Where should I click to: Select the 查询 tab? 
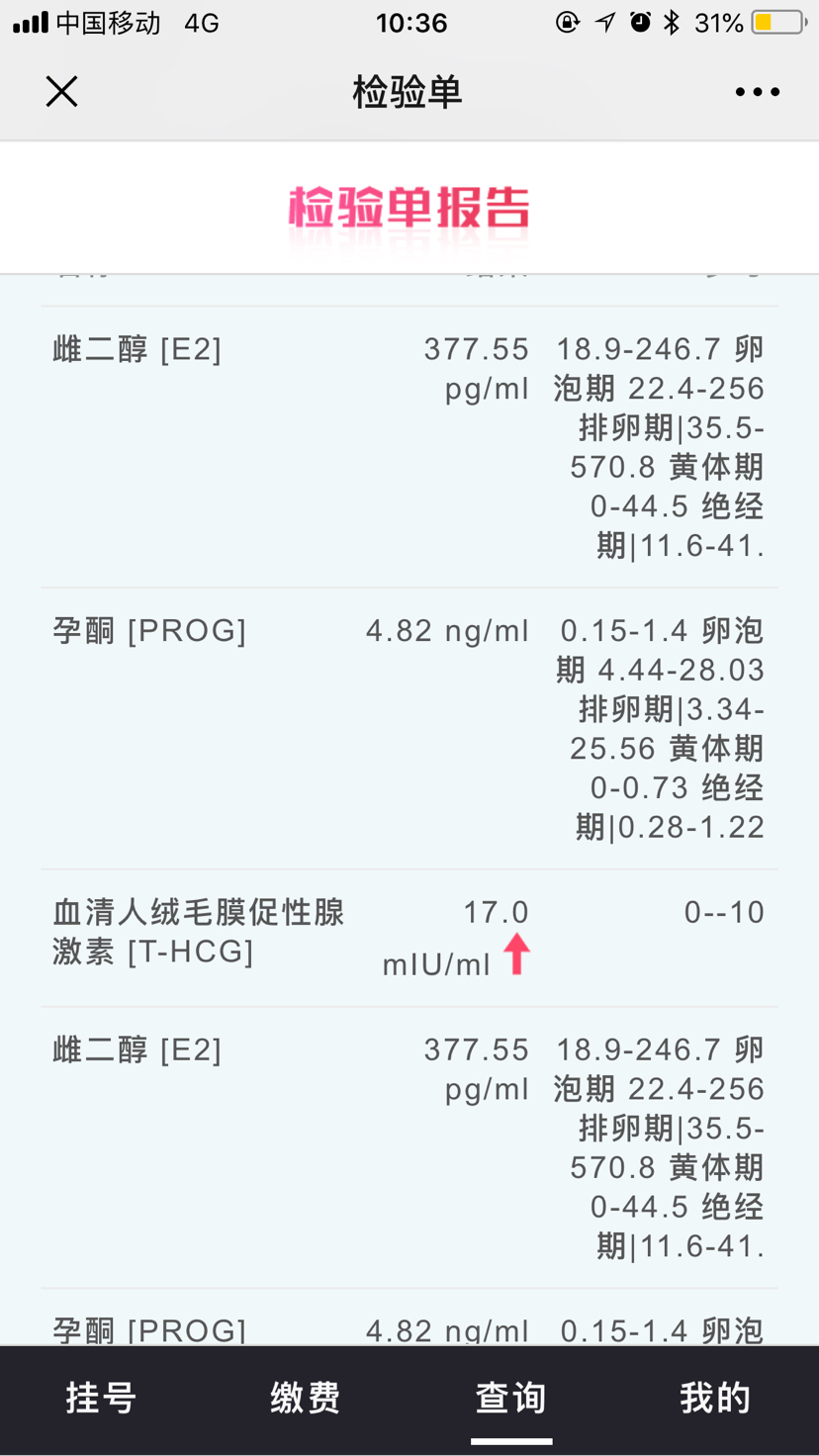click(511, 1398)
